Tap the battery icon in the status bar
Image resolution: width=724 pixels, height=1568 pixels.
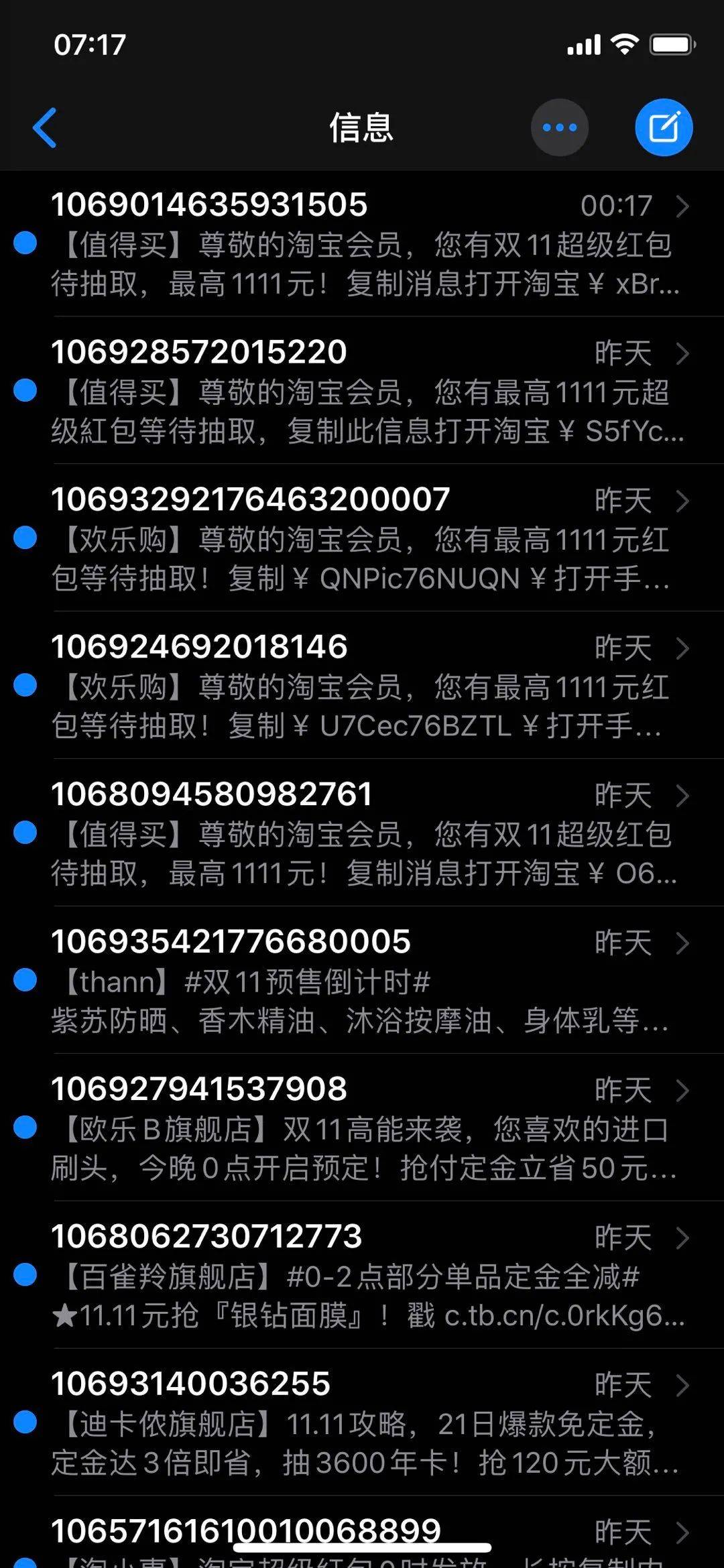[672, 44]
